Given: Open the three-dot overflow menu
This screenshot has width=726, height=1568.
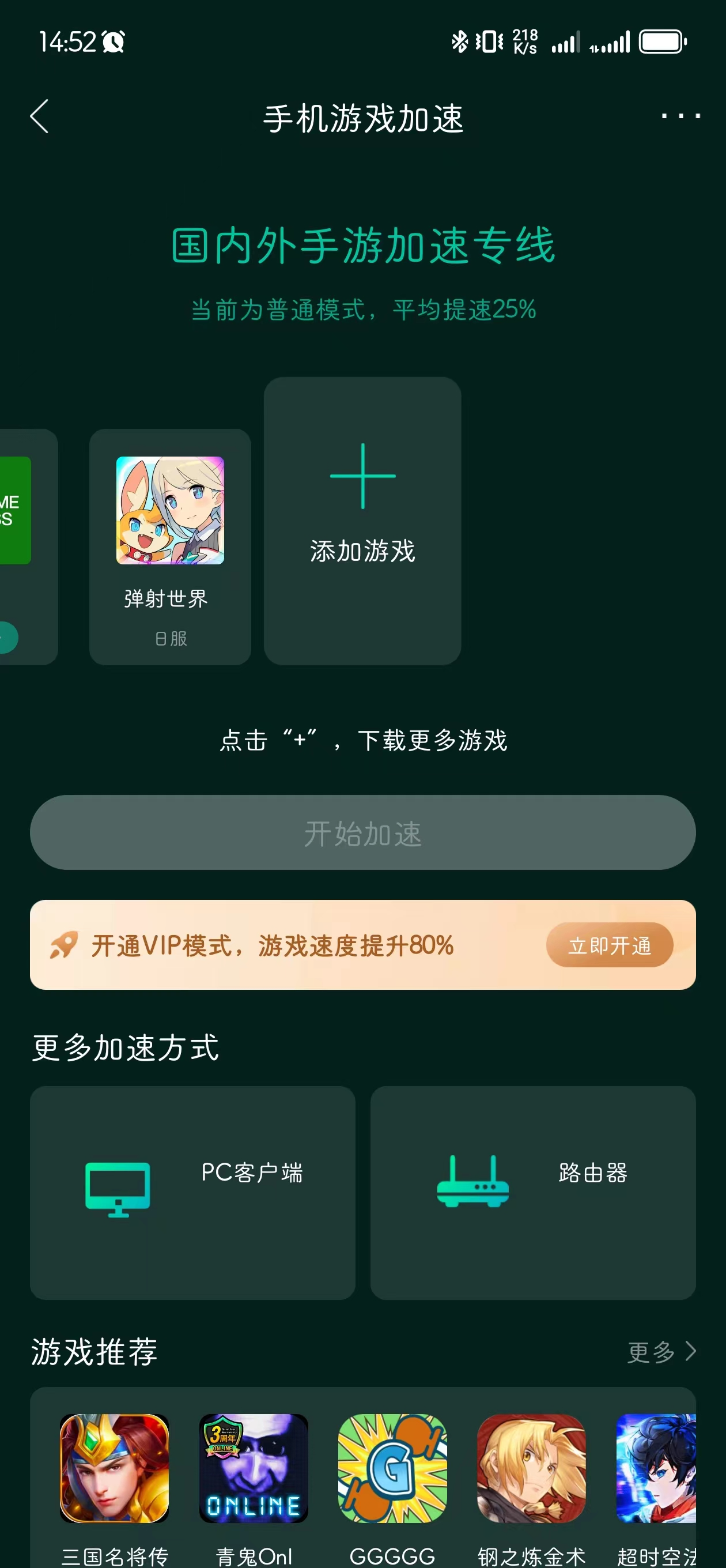Looking at the screenshot, I should (680, 116).
